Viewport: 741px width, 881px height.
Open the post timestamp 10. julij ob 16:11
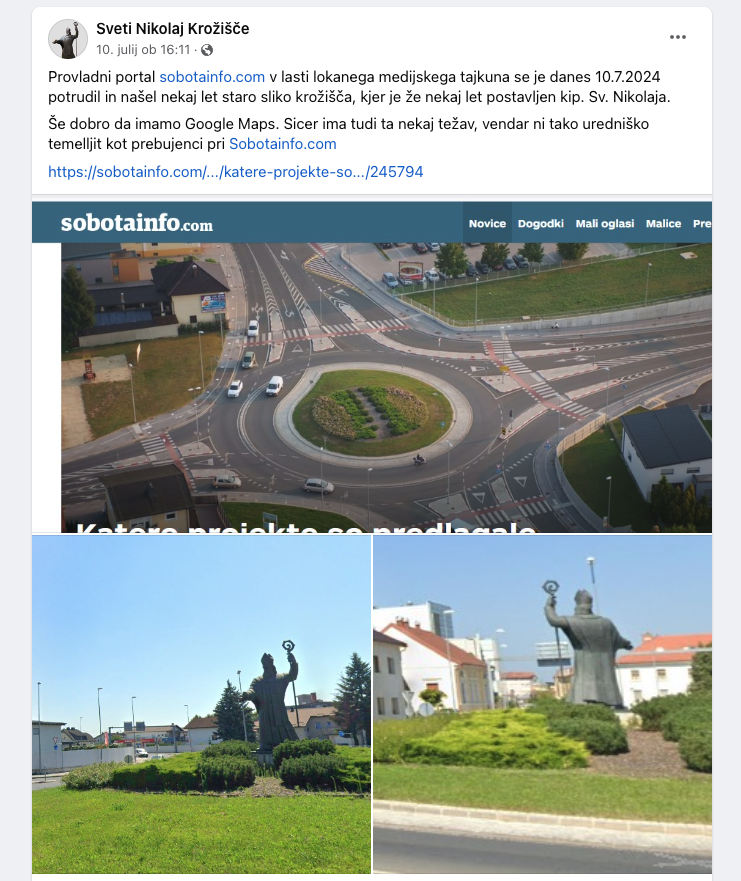(143, 49)
